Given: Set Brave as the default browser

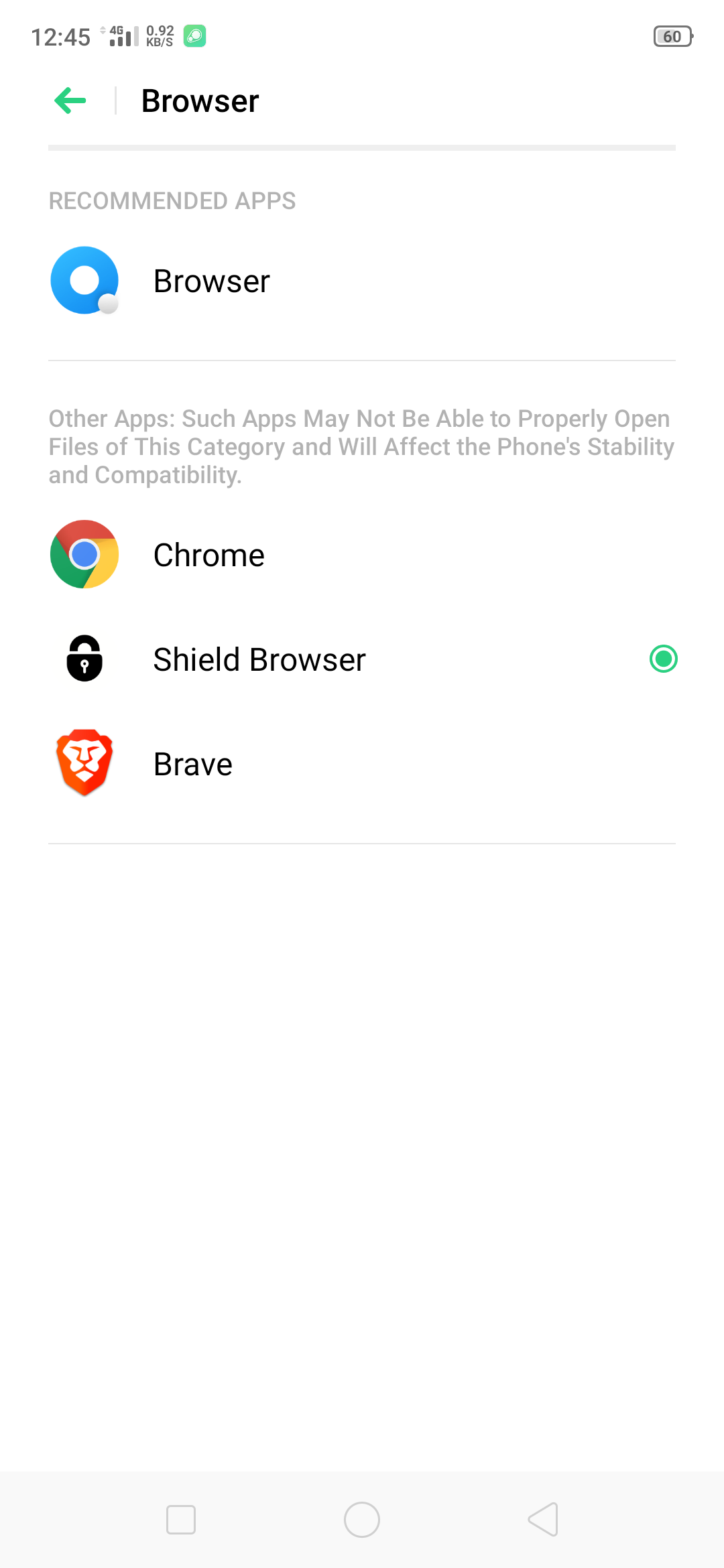Looking at the screenshot, I should tap(362, 764).
